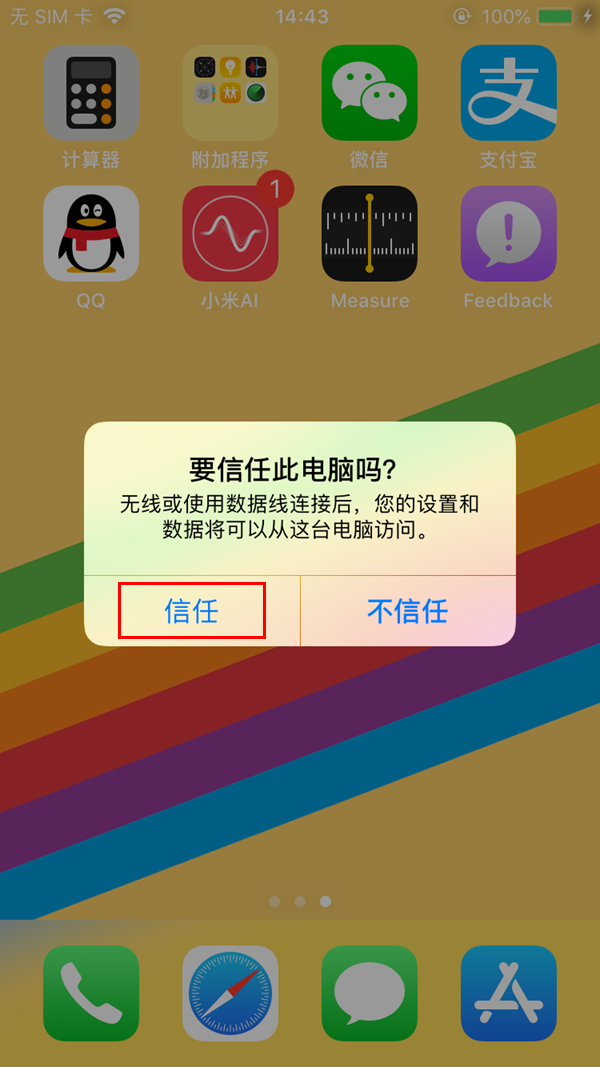600x1067 pixels.
Task: Open Messages from the dock
Action: pos(369,993)
